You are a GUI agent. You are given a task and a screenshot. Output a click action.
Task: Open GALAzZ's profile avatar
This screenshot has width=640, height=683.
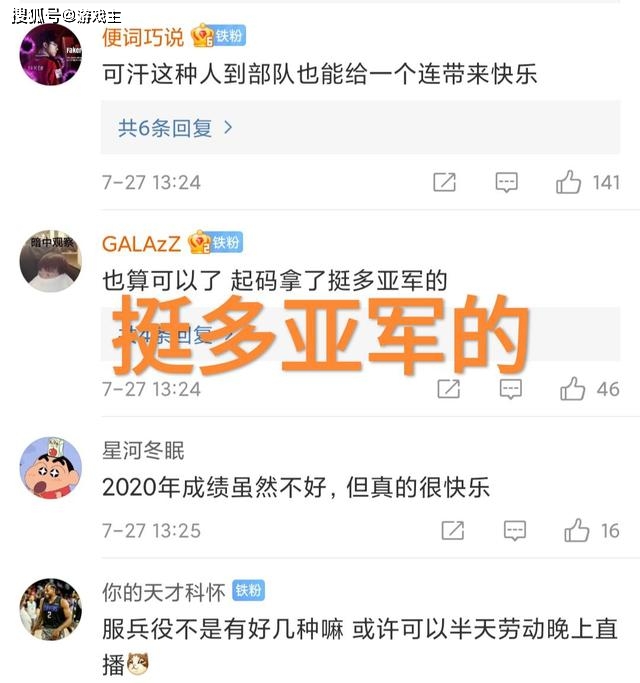tap(50, 261)
